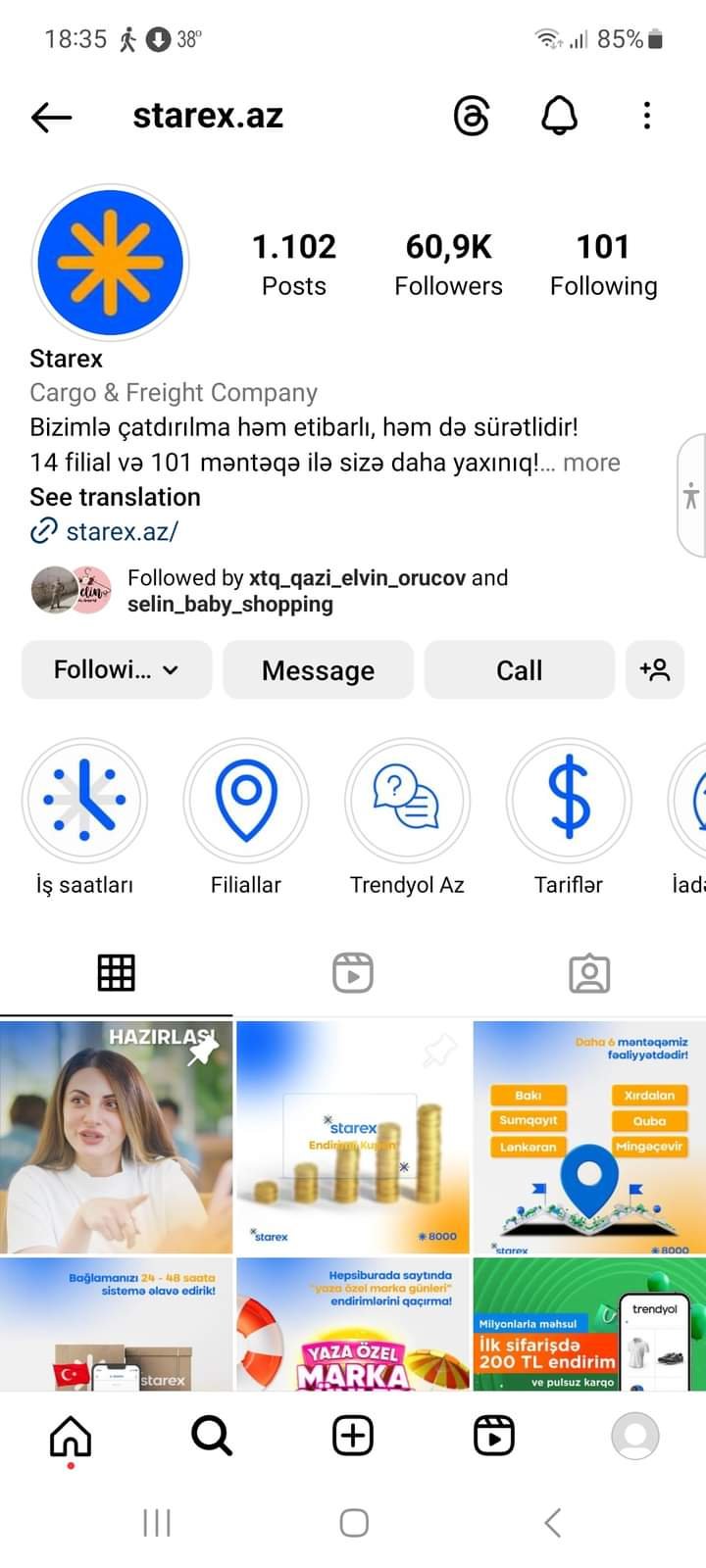The height and width of the screenshot is (1568, 706).
Task: Message Starex
Action: pos(318,670)
